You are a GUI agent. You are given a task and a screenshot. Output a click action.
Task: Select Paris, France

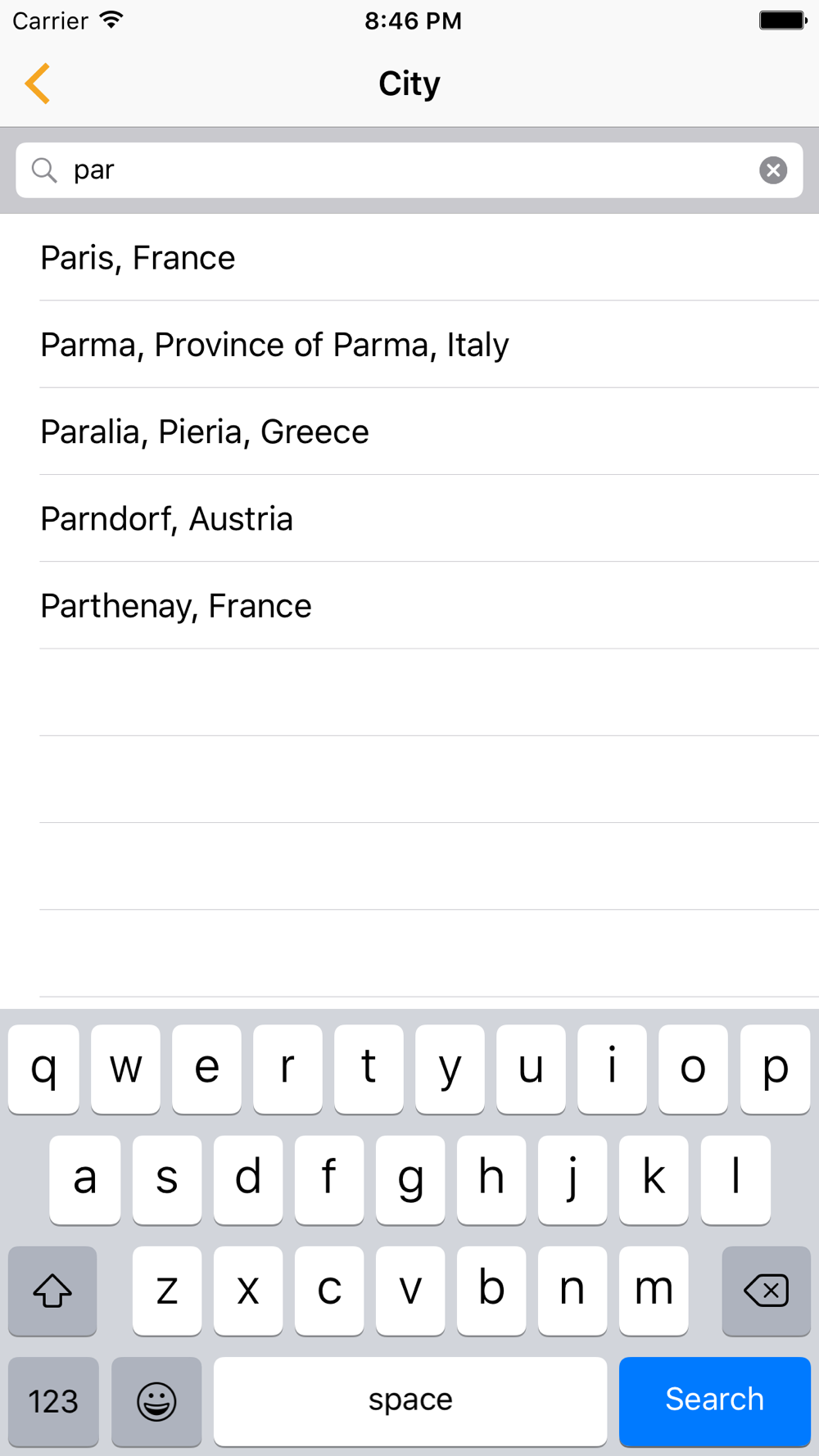pos(409,258)
